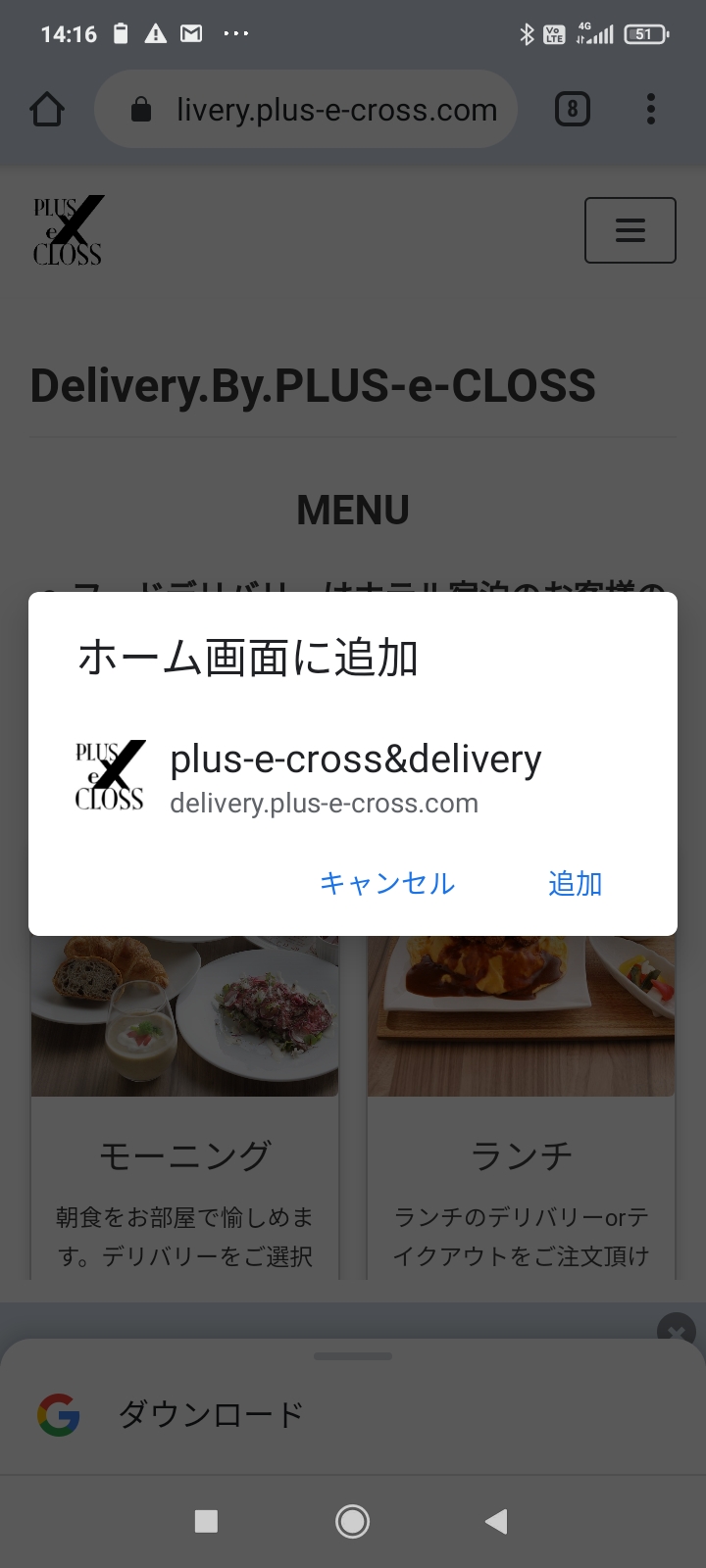
Task: Open the Chrome overflow menu
Action: [650, 109]
